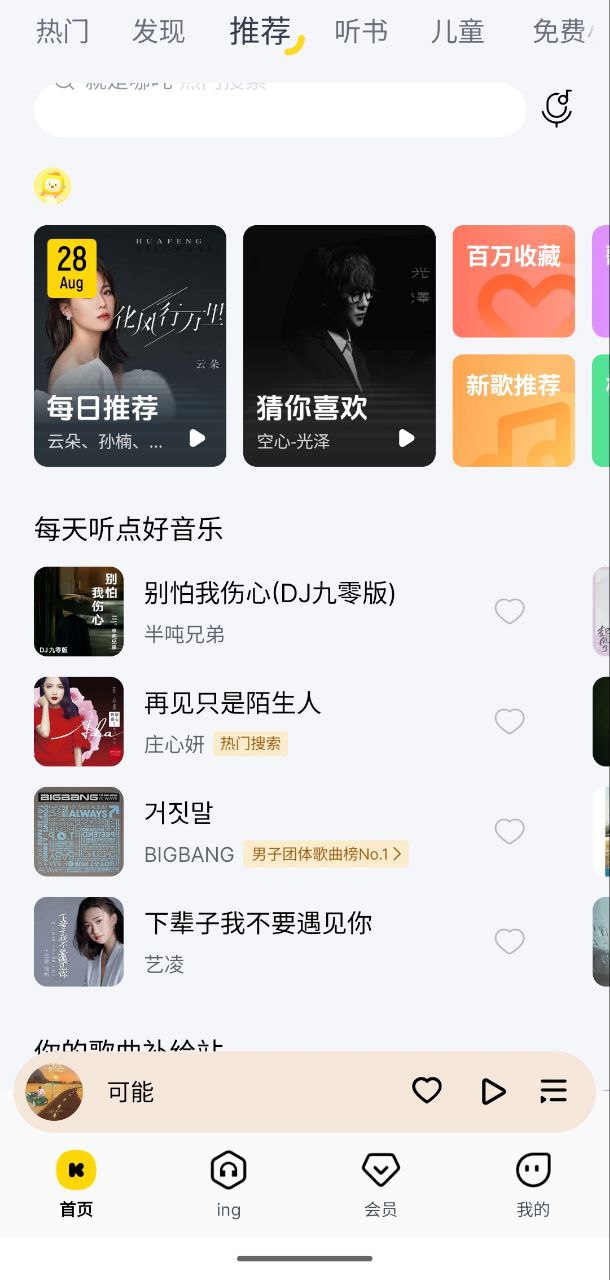Play the song 别怕我伤心(DJ九零版)
Screen dimensions: 610x1280
click(270, 610)
